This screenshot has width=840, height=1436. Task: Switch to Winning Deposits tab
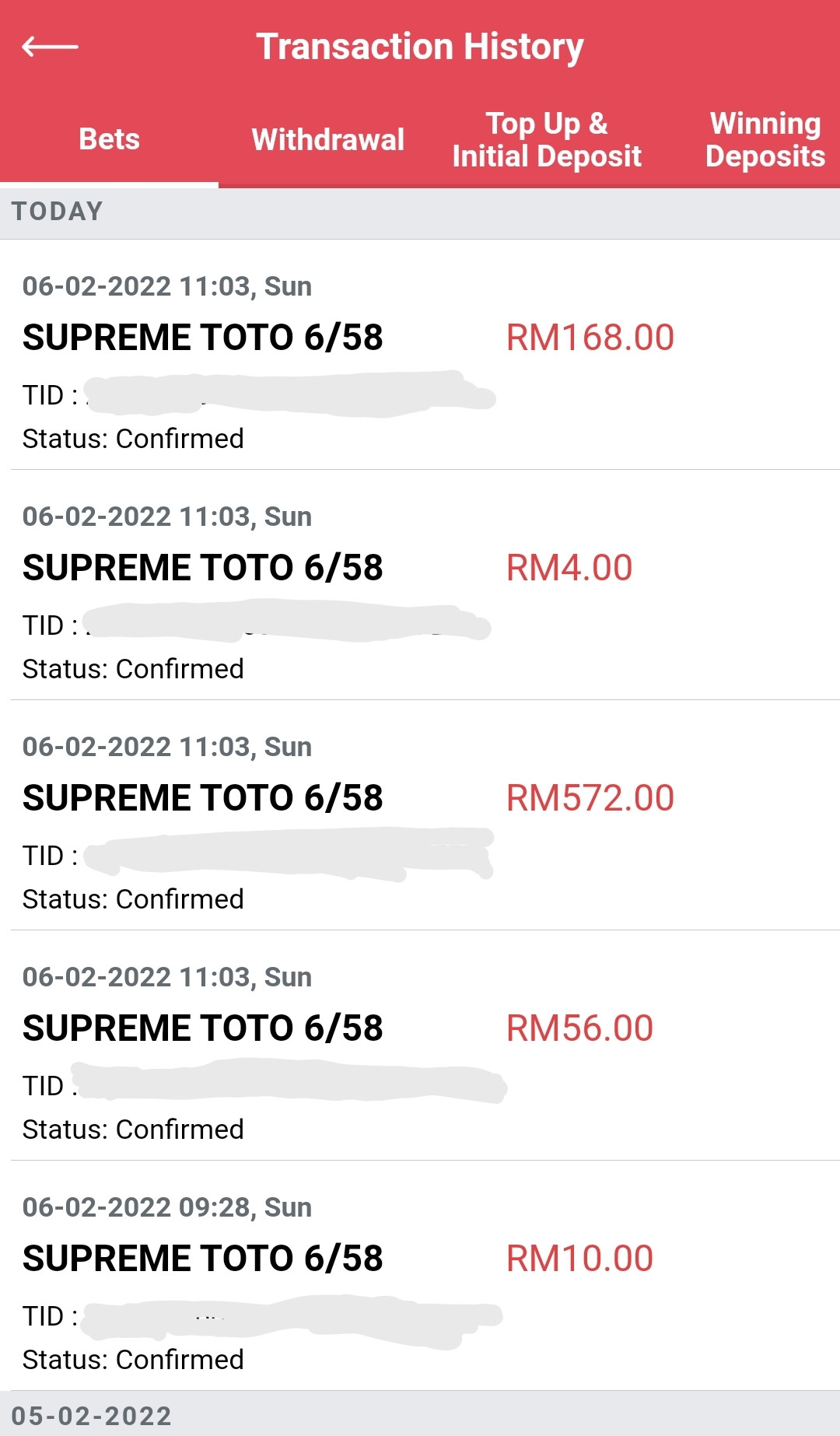(765, 139)
